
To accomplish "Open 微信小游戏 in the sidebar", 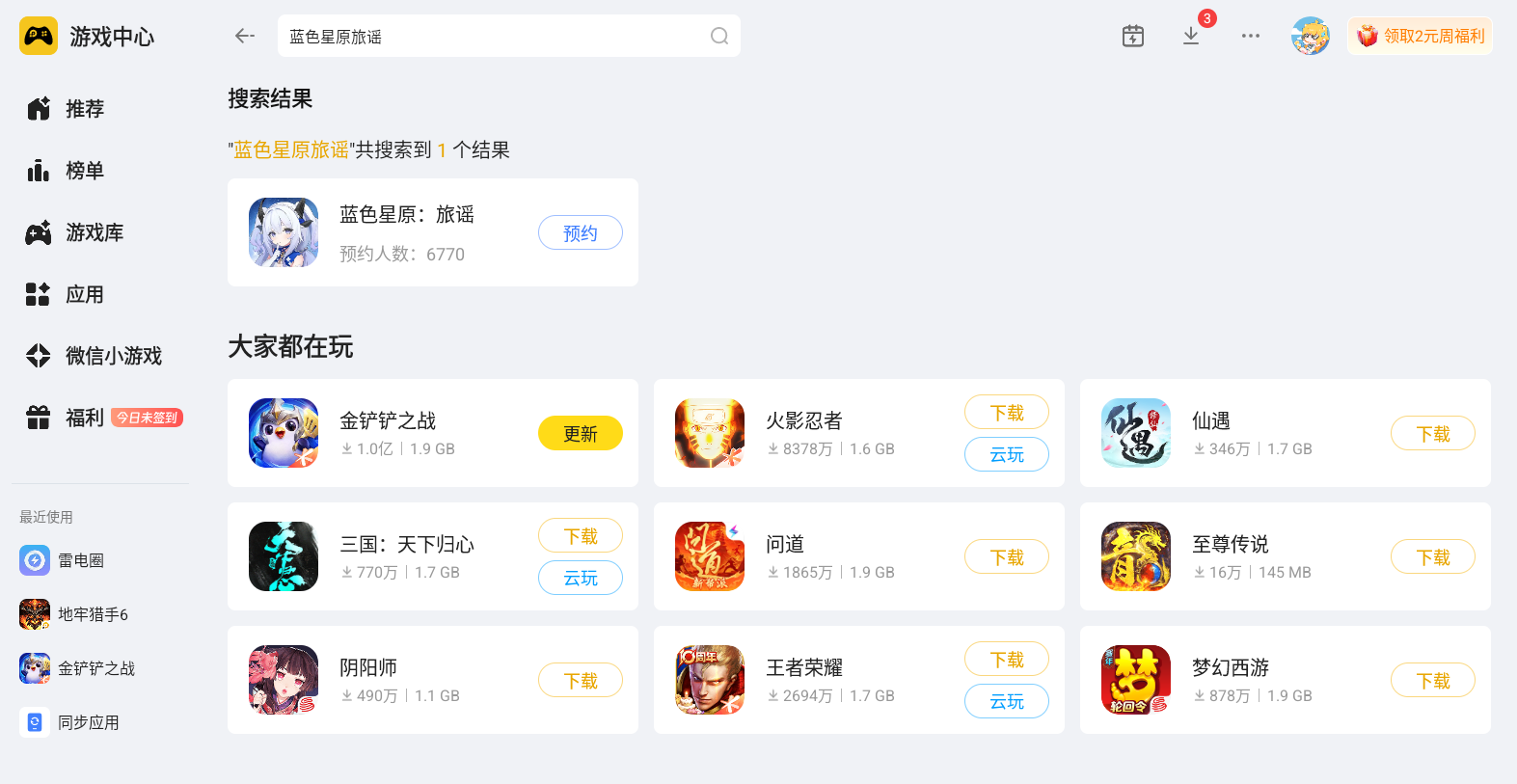I will pyautogui.click(x=95, y=356).
